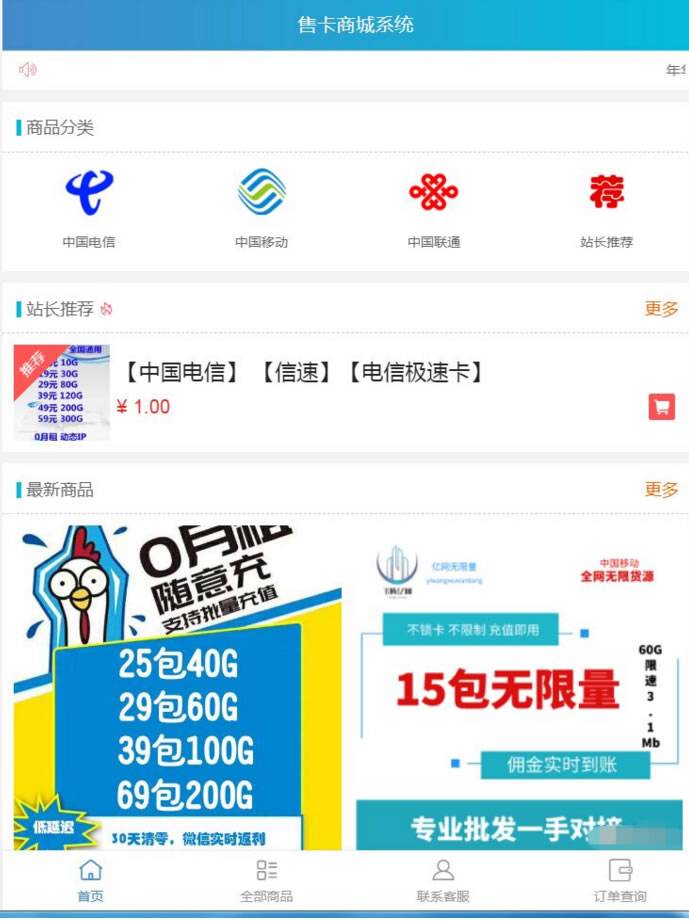Tap 更多 next to 站长推荐
The width and height of the screenshot is (689, 921).
(x=661, y=309)
